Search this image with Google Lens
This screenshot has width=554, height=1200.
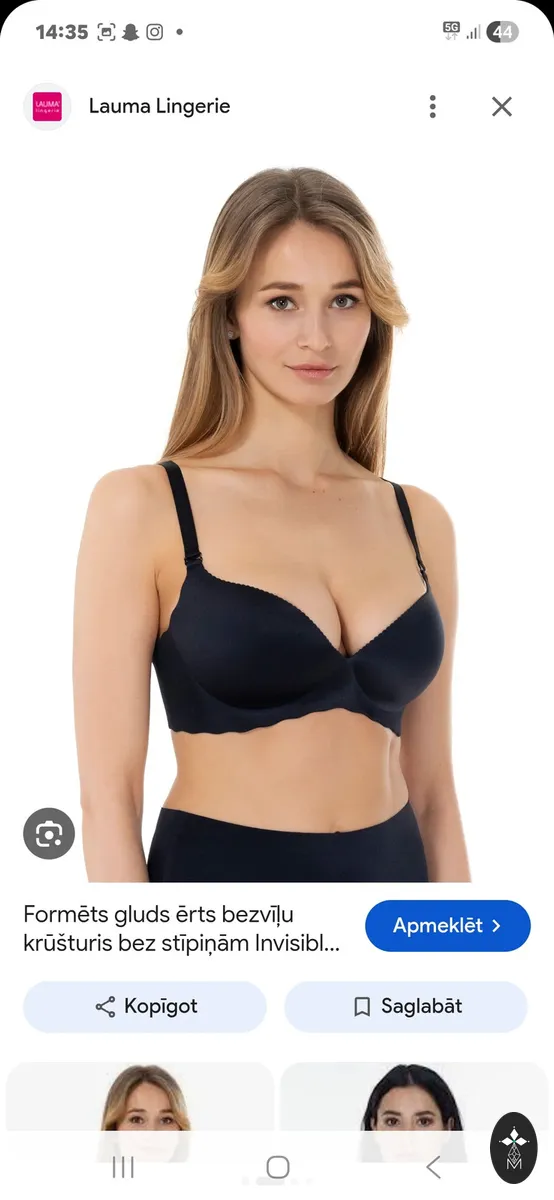[x=49, y=834]
